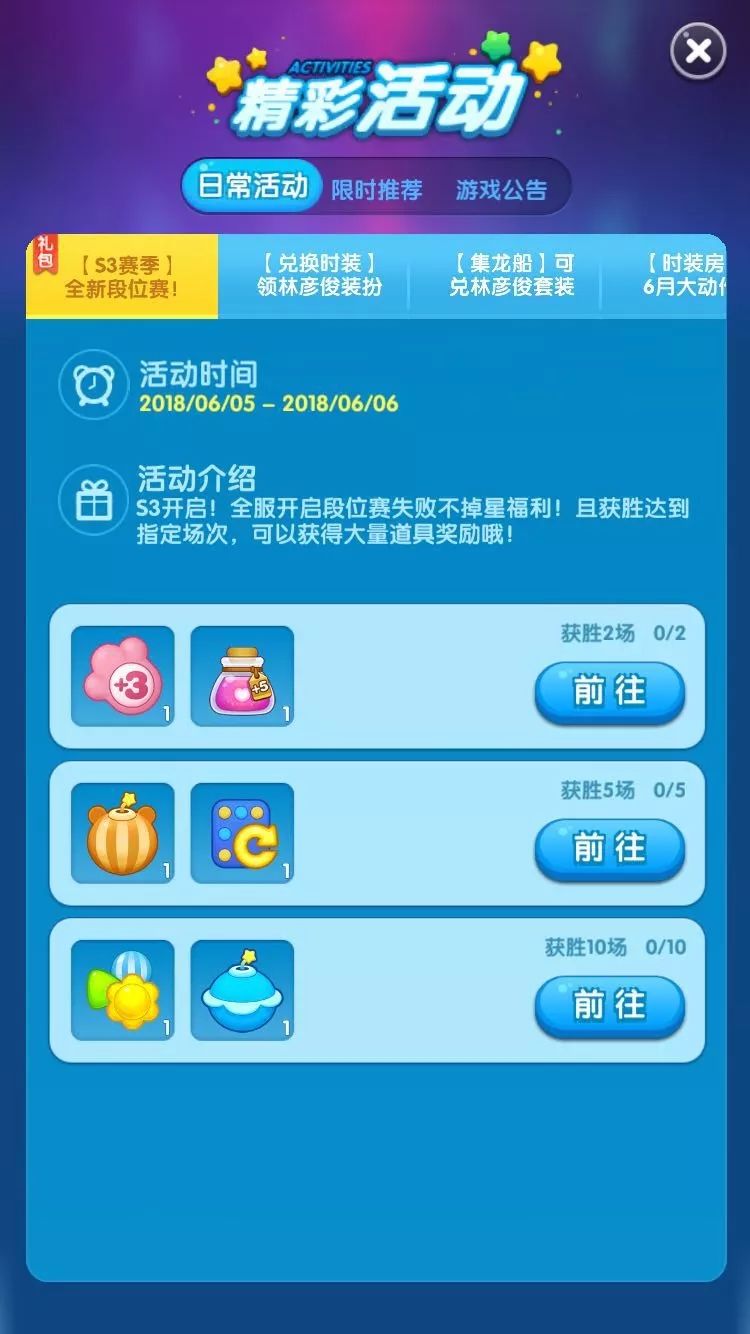750x1334 pixels.
Task: Click the alarm clock icon beside 活动时间
Action: (x=93, y=385)
